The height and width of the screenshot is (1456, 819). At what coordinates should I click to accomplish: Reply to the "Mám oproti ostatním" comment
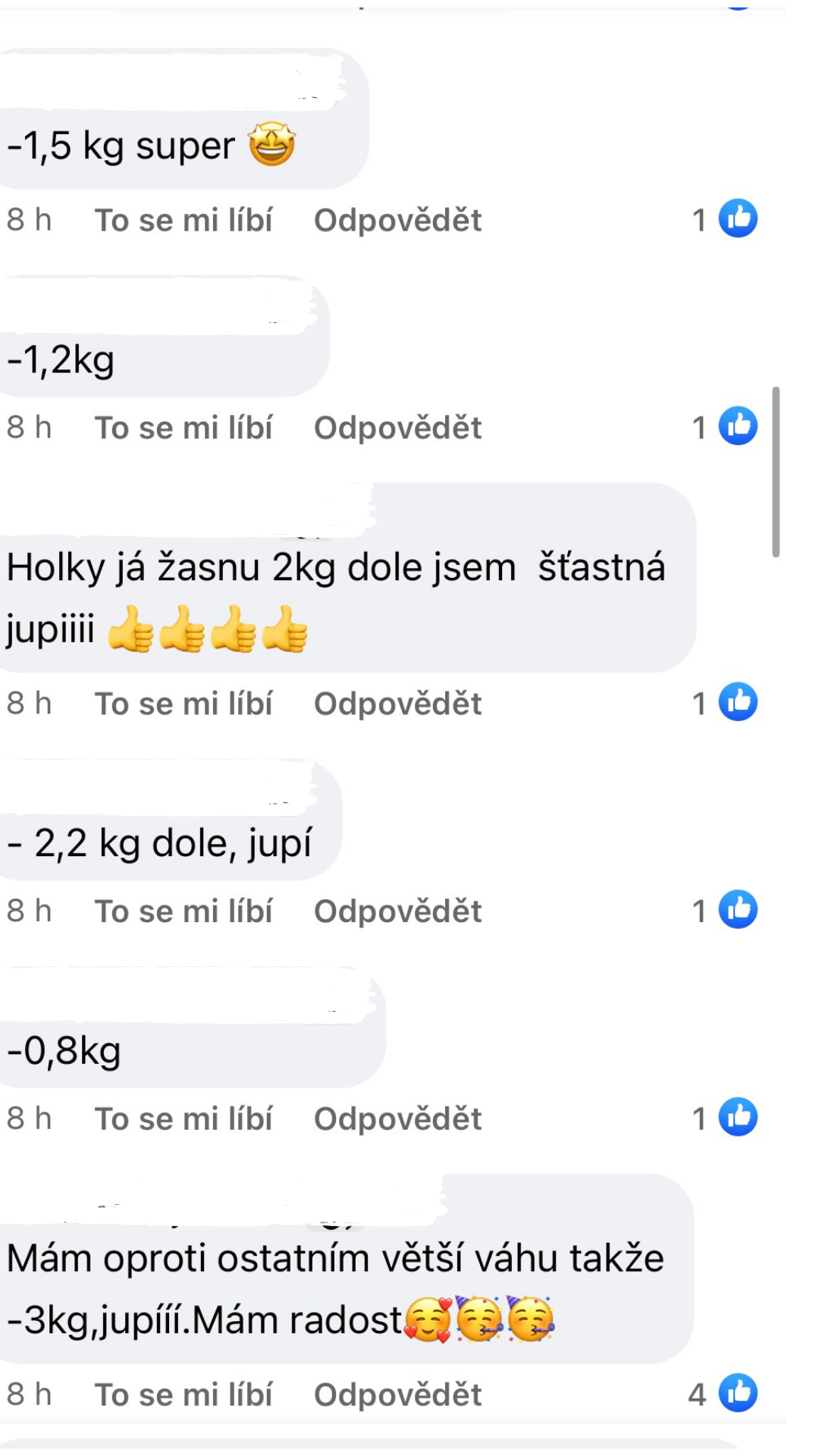point(397,1395)
